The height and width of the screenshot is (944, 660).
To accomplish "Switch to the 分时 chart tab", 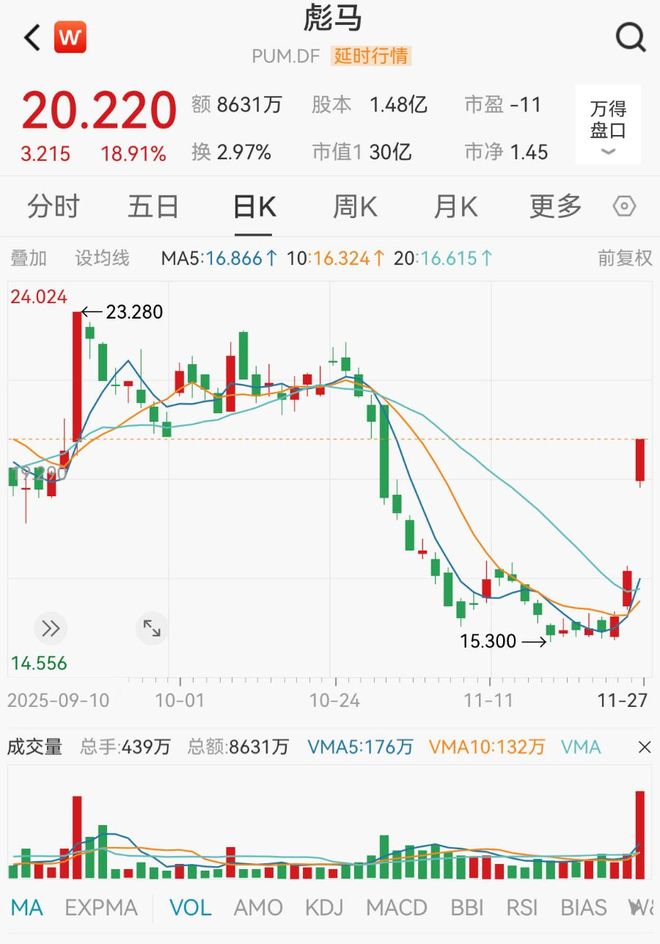I will coord(53,207).
